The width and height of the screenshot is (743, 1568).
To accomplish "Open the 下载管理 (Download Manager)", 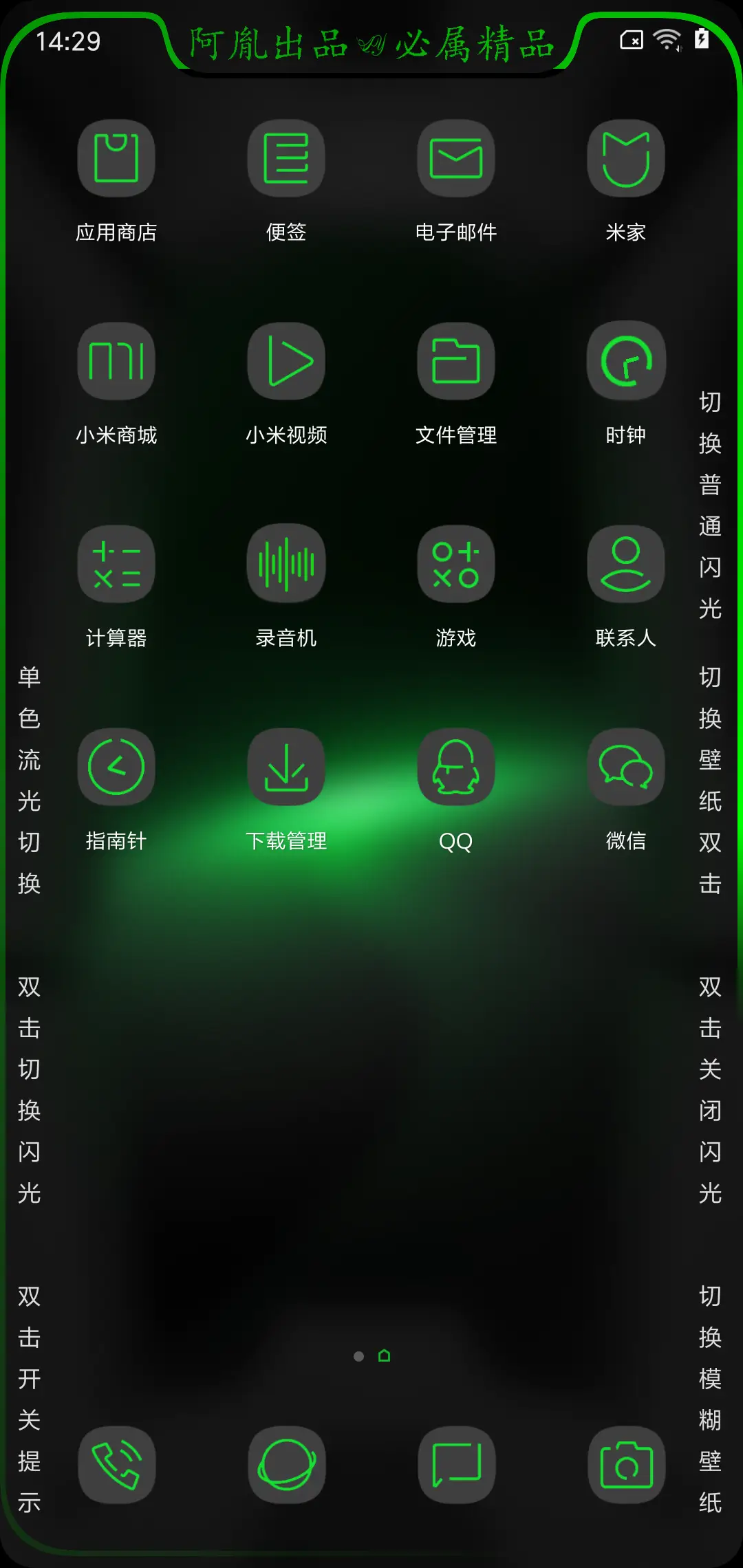I will 286,767.
